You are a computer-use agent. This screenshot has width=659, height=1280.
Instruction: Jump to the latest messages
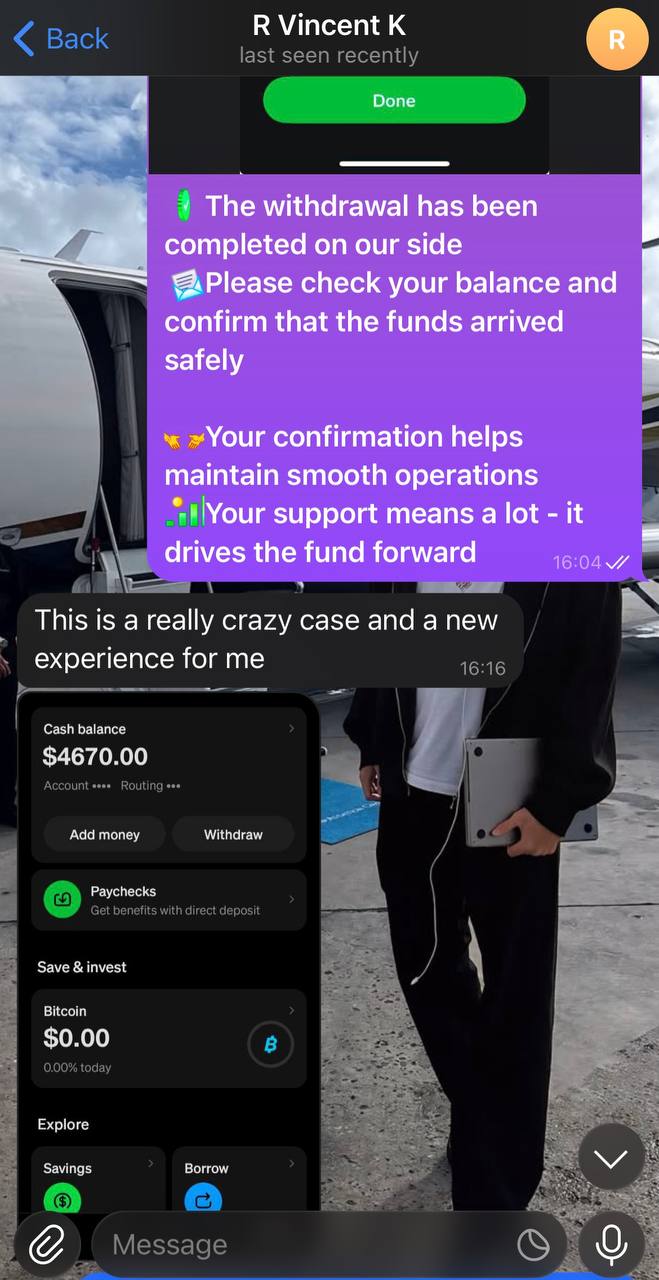click(610, 1159)
